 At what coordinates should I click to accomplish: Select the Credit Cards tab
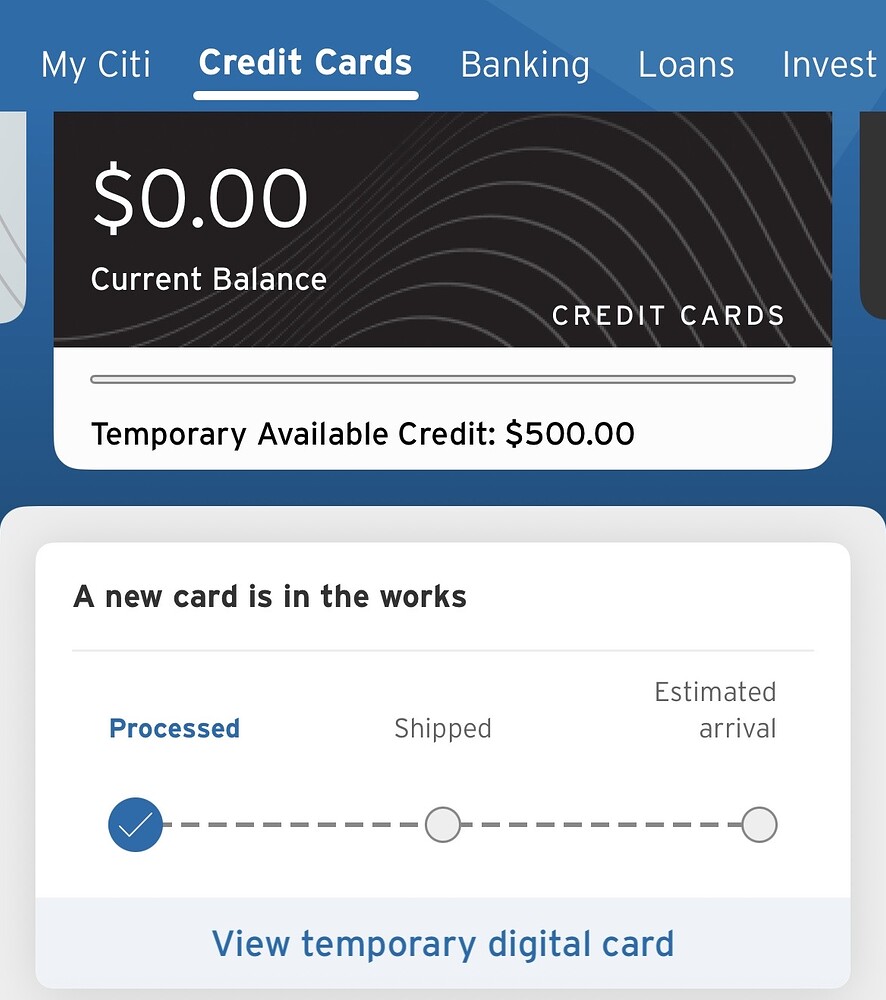[305, 64]
